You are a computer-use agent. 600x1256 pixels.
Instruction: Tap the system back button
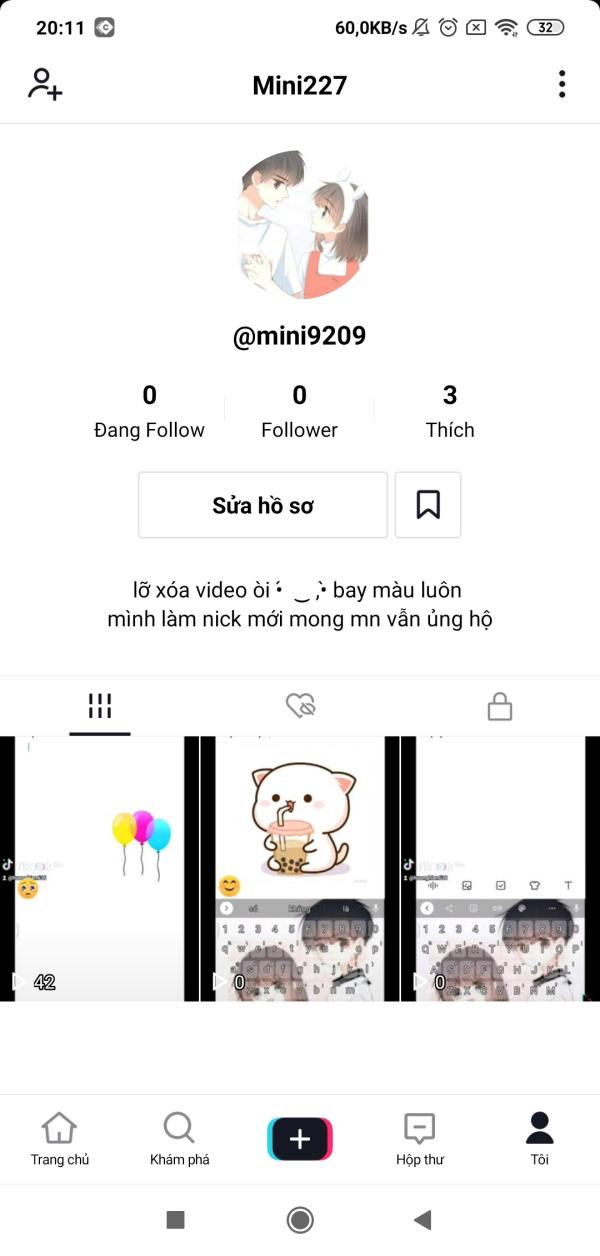click(x=422, y=1219)
